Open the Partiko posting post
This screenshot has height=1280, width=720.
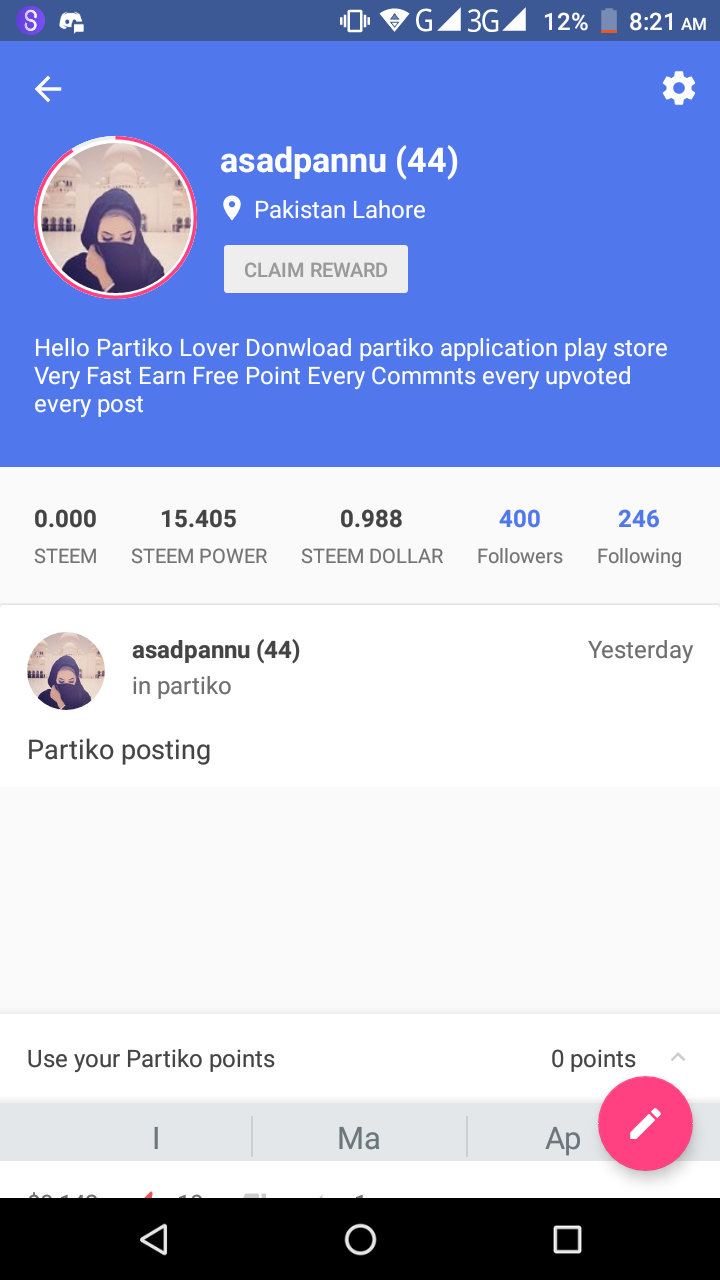118,749
